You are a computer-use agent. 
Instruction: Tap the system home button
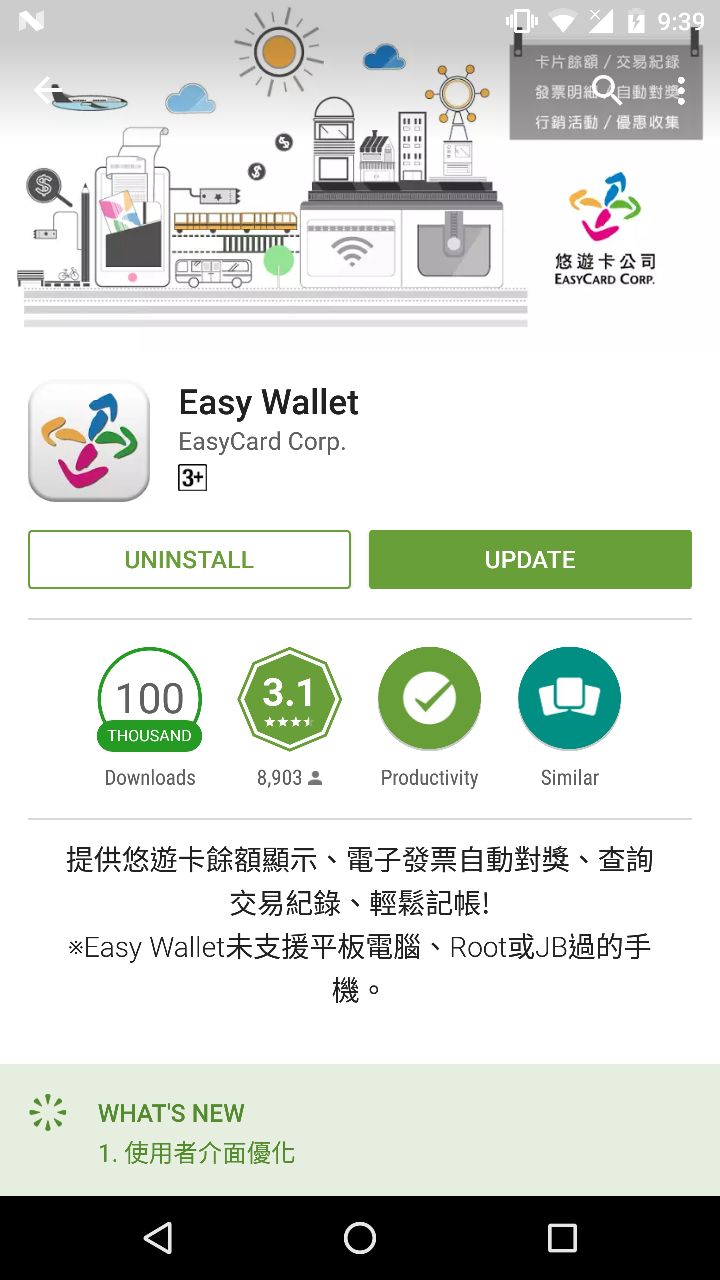point(360,1238)
